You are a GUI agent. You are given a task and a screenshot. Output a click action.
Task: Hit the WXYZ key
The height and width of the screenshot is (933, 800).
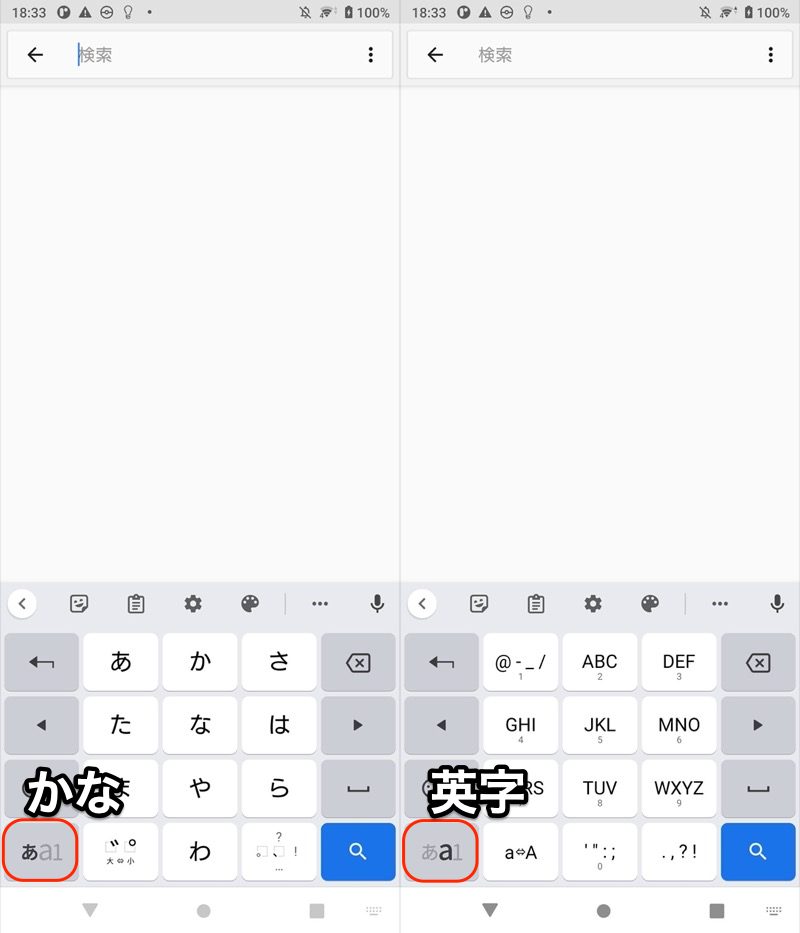(x=679, y=788)
